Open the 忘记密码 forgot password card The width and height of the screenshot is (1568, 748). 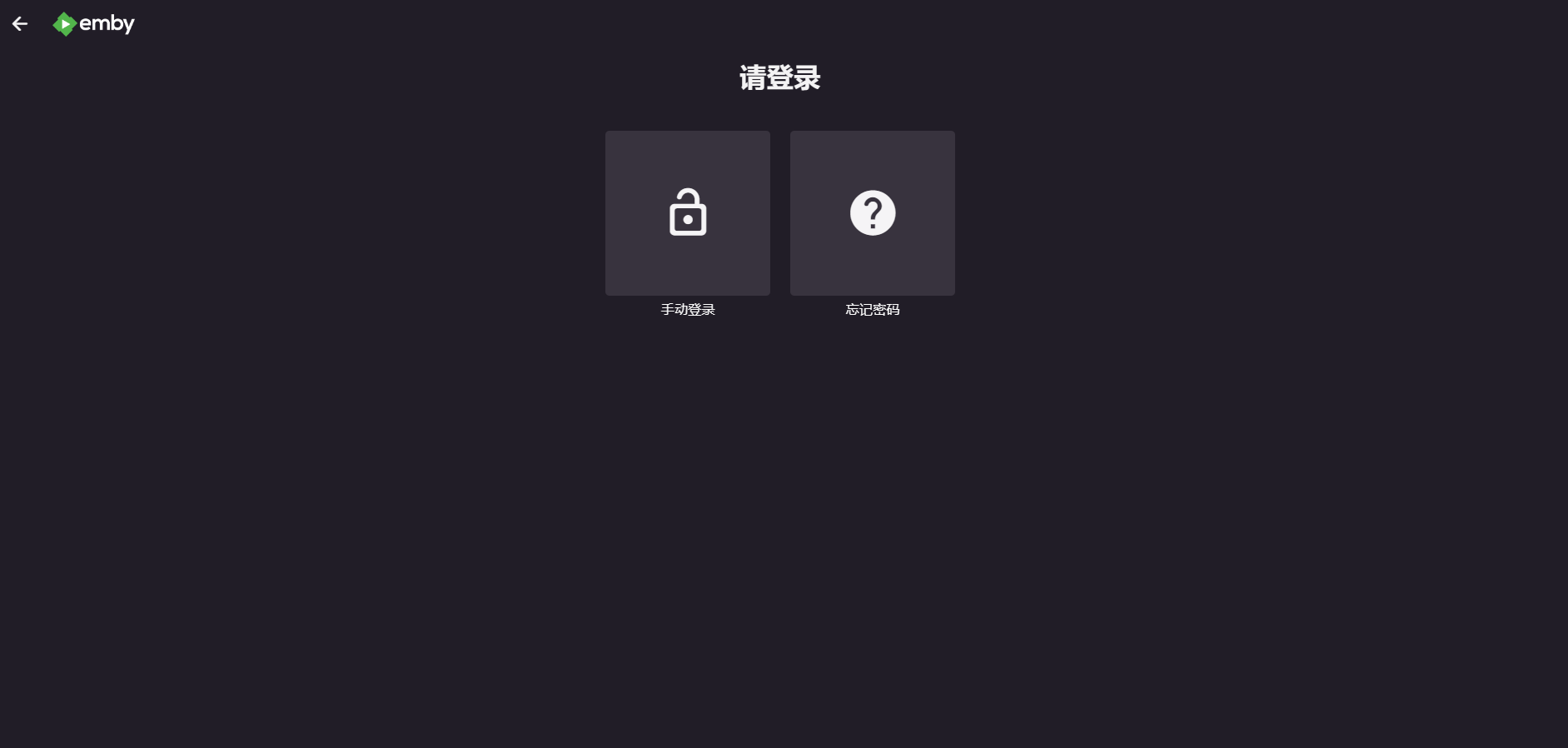point(872,213)
